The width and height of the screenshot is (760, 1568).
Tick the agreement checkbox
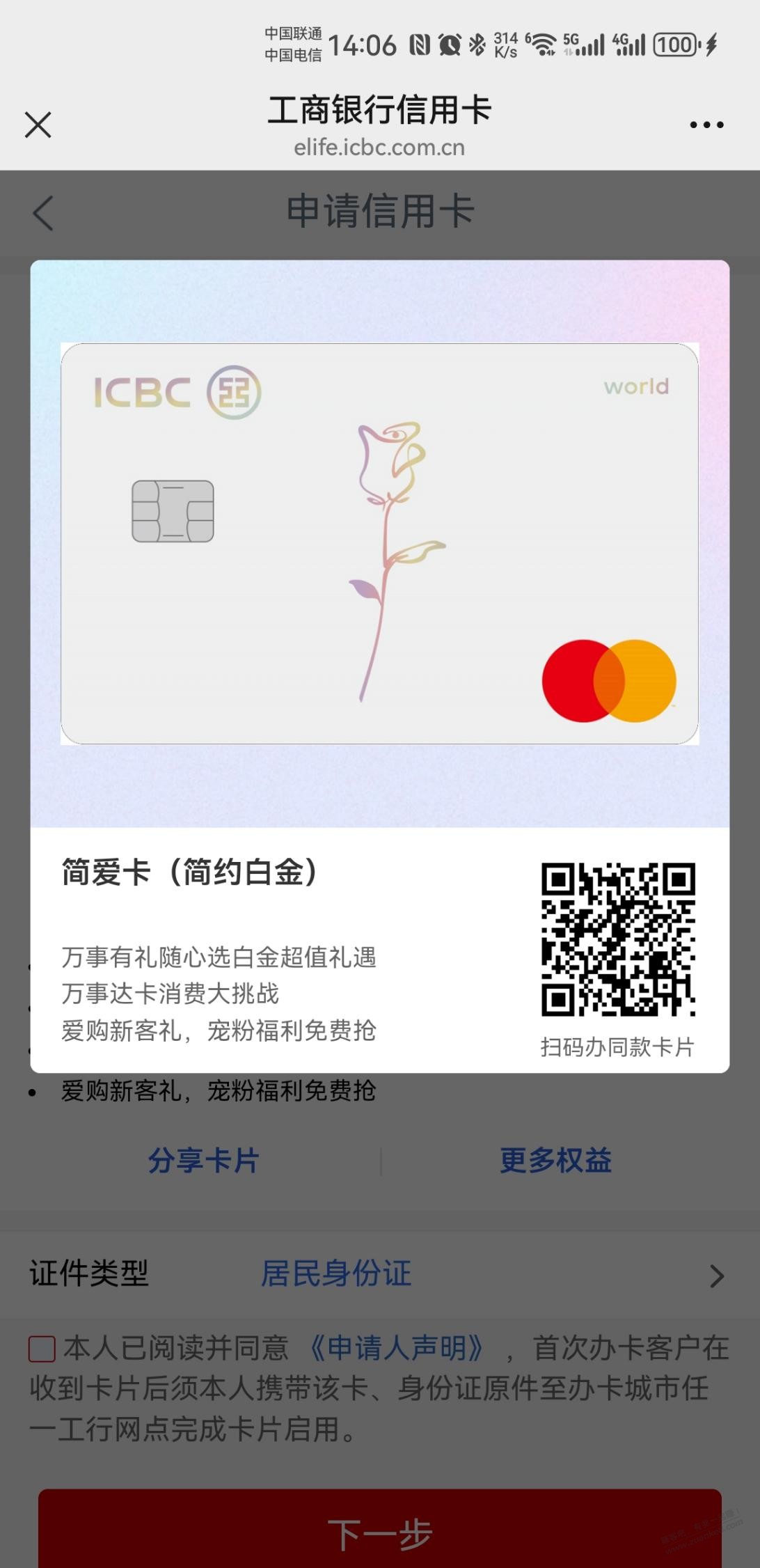42,1349
